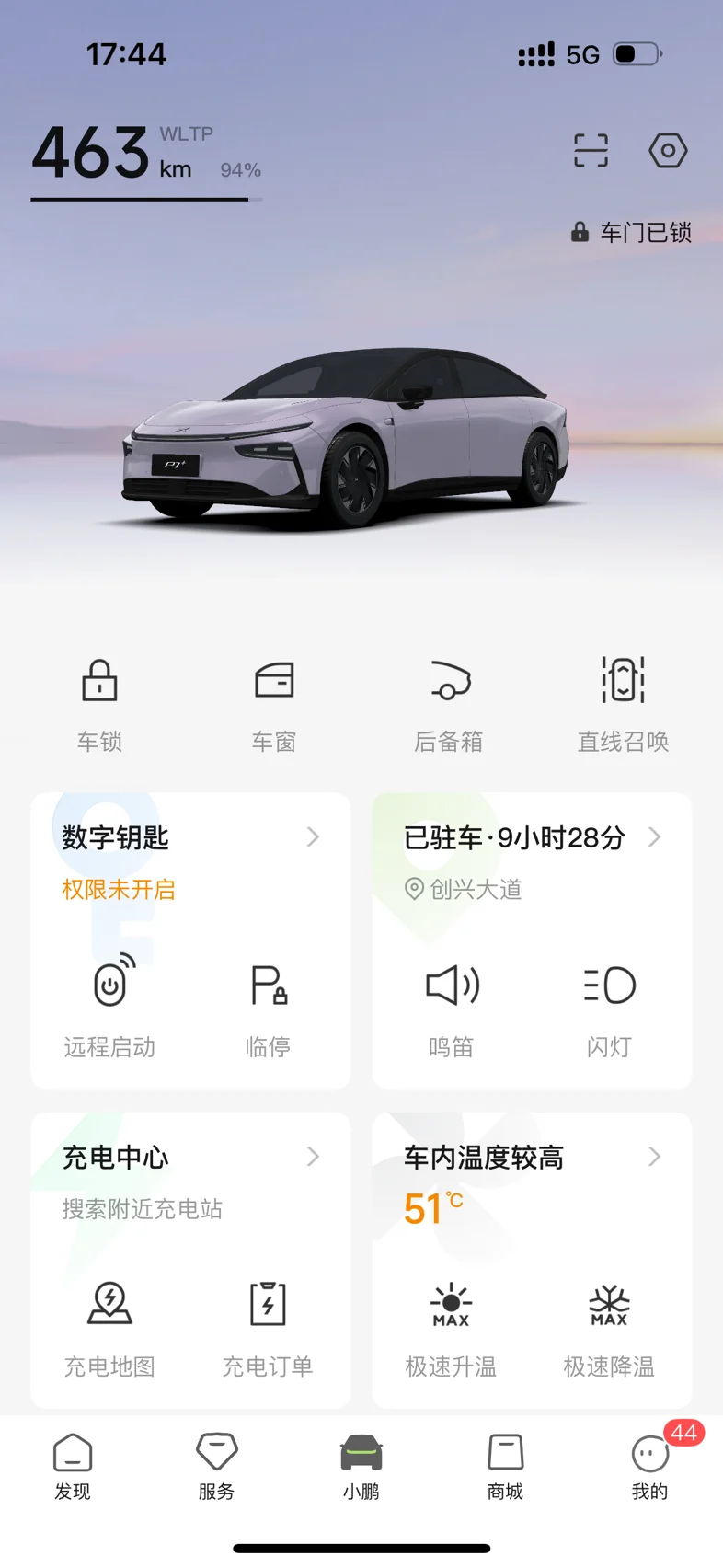Sound the horn with 鸣笛
723x1568 pixels.
point(451,1007)
